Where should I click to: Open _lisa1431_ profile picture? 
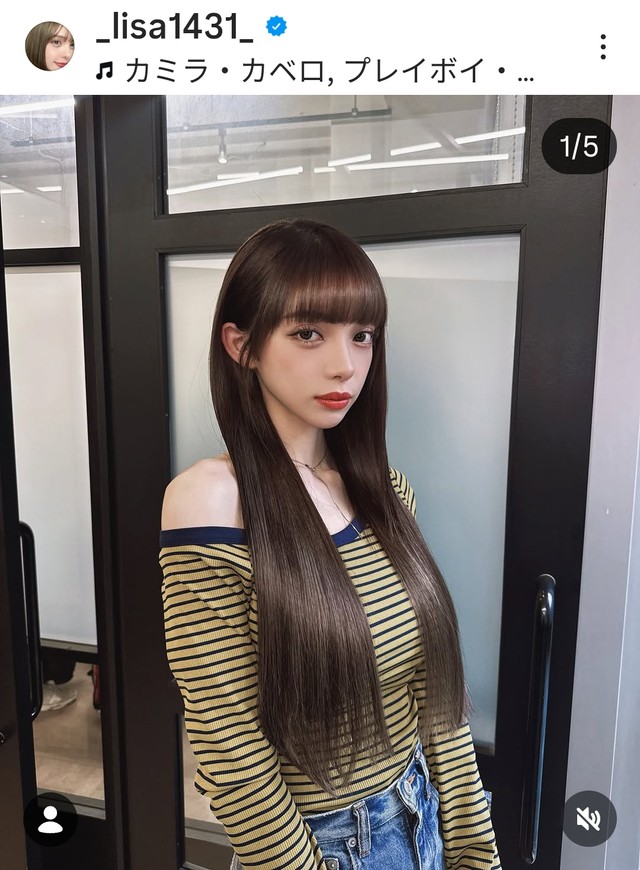[x=49, y=46]
